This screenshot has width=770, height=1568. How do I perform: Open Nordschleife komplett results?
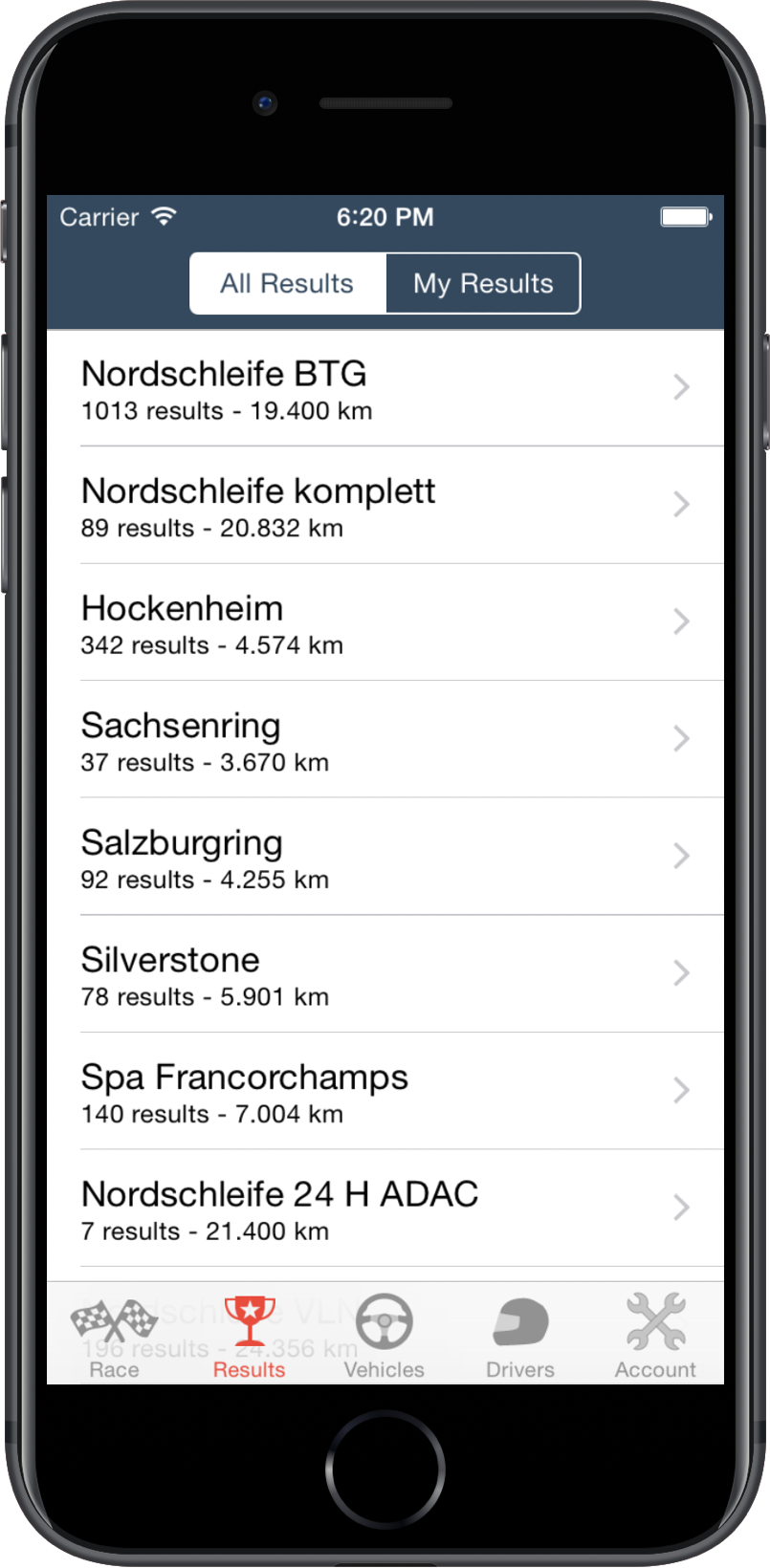[385, 505]
